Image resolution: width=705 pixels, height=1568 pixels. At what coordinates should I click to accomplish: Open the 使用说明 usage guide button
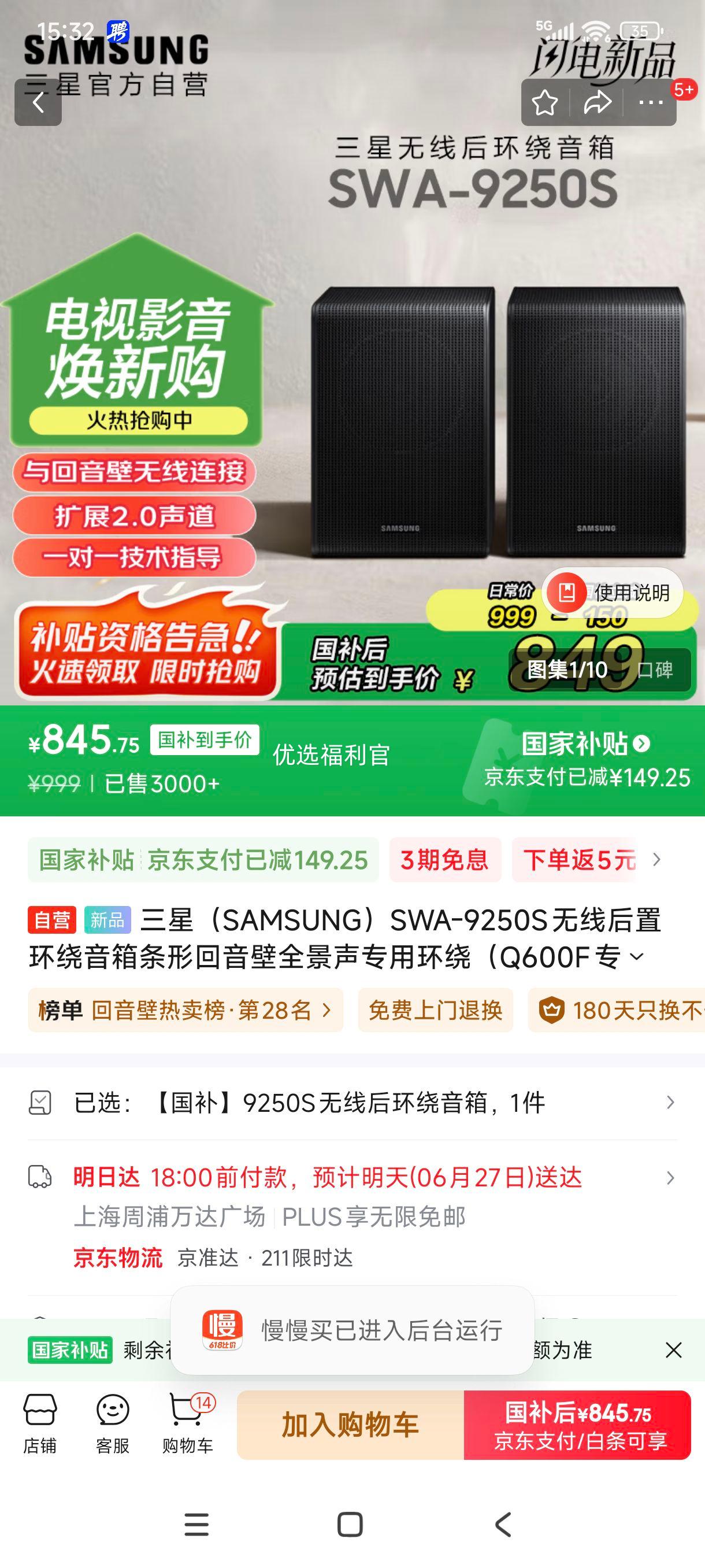coord(613,592)
